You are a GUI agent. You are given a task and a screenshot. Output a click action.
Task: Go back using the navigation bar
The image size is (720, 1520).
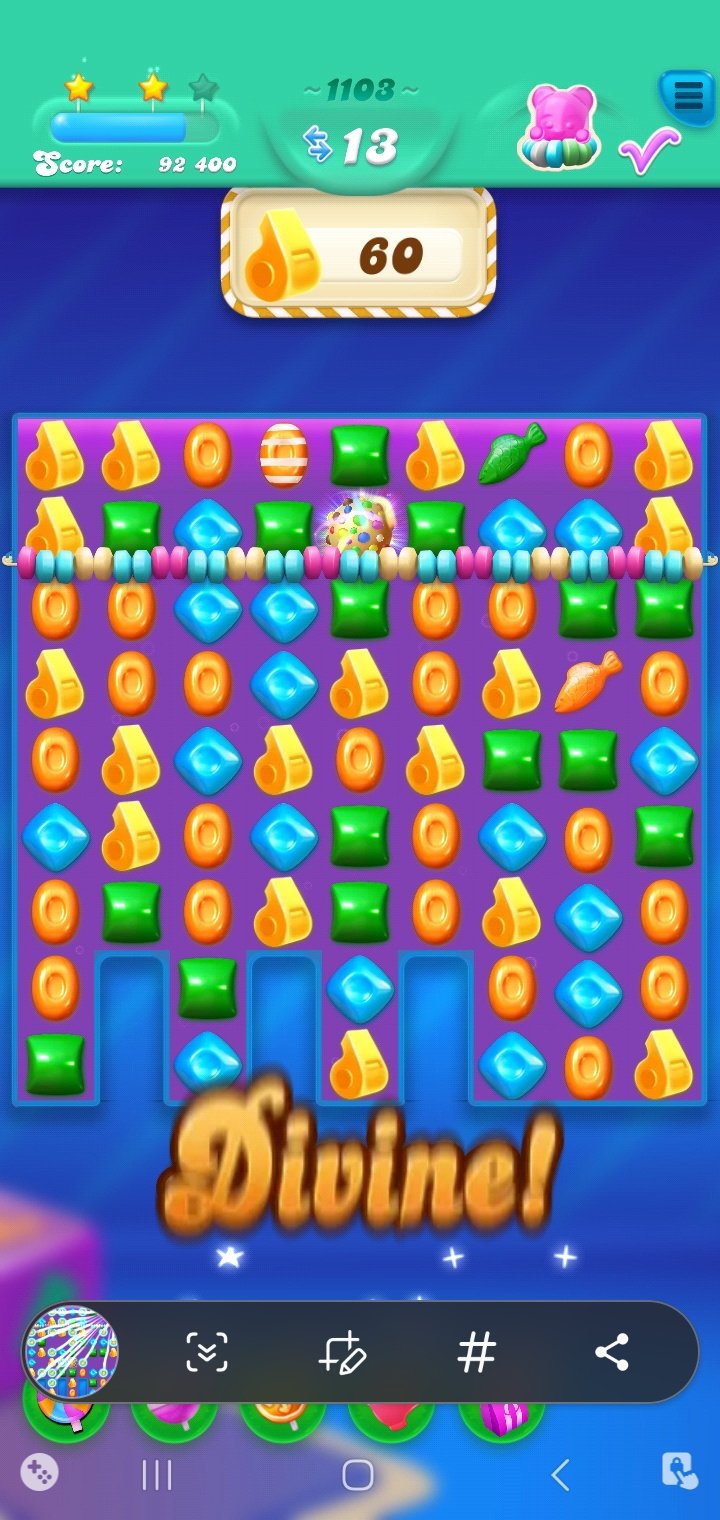coord(560,1474)
